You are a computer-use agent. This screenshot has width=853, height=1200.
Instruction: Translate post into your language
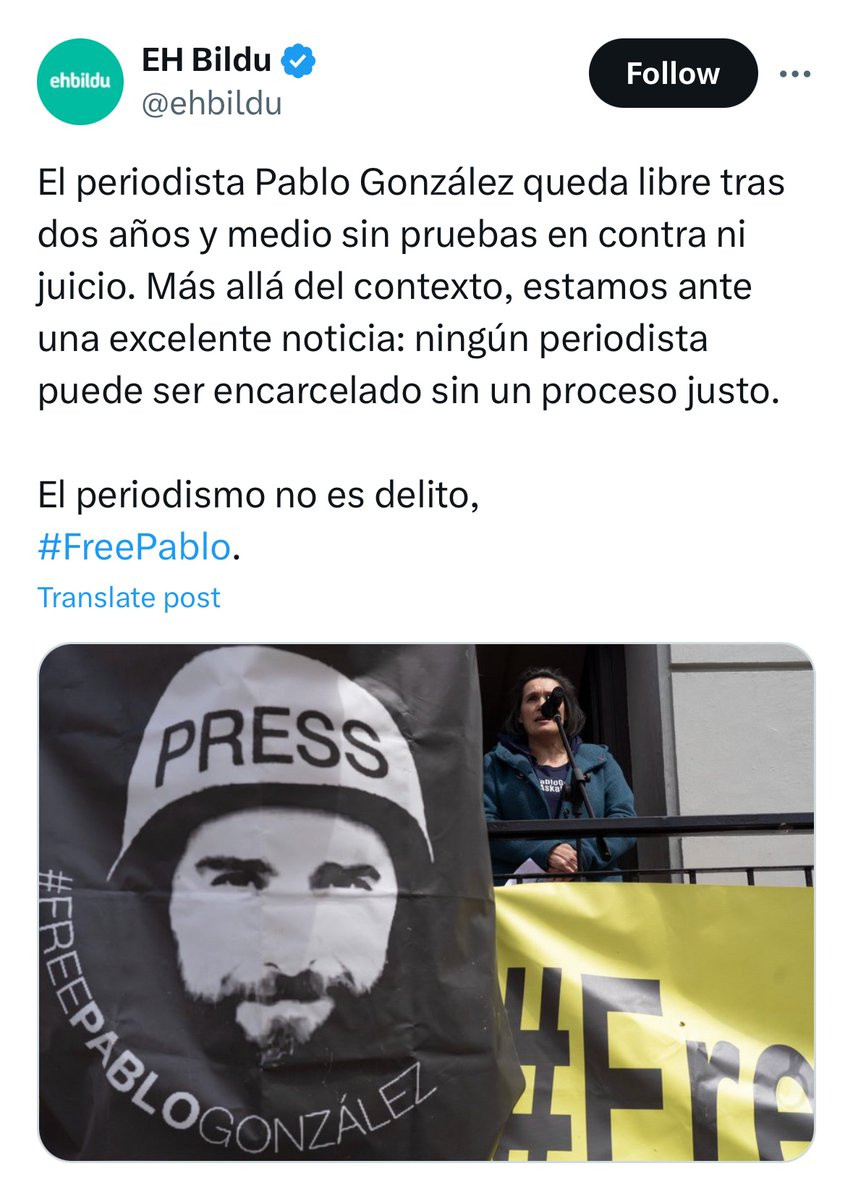tap(128, 598)
